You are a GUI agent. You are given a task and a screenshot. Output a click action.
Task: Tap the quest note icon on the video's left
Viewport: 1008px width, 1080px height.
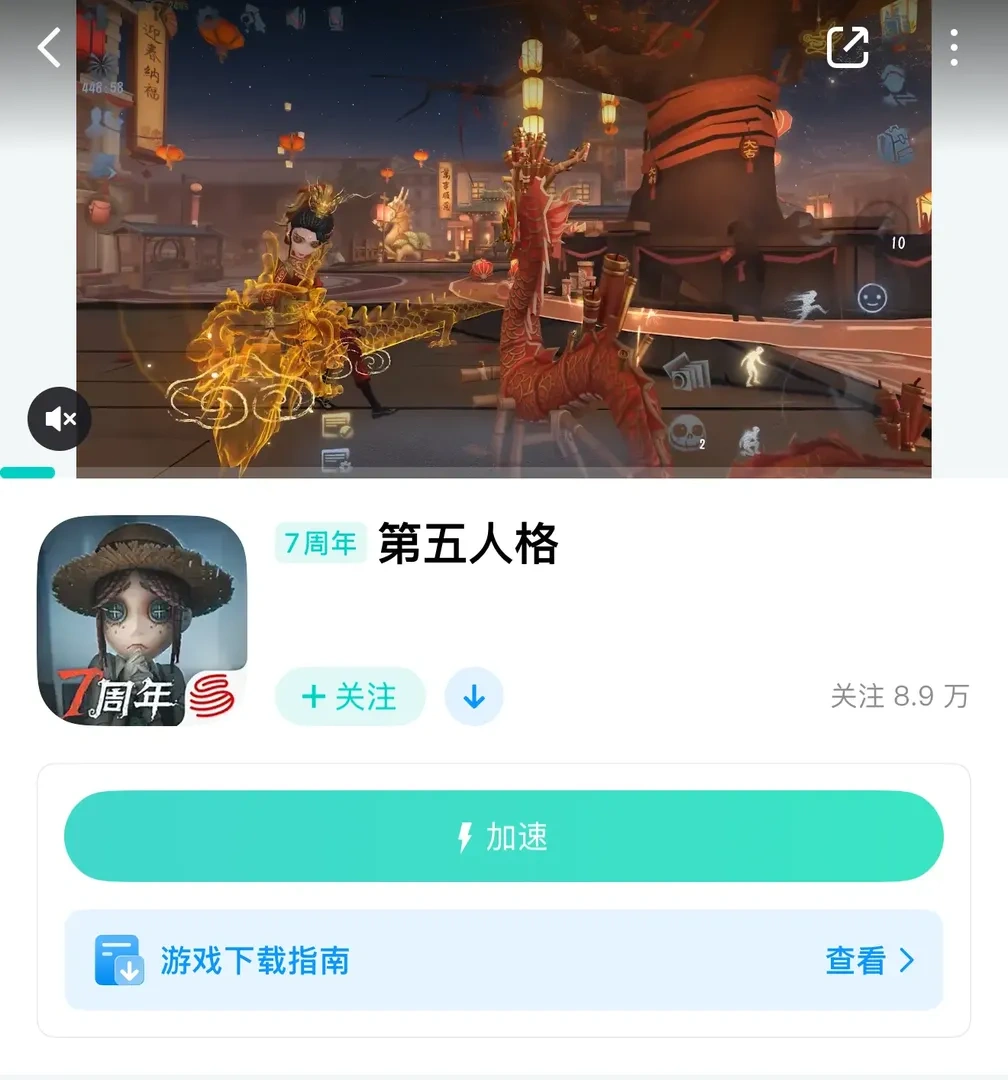(x=337, y=425)
